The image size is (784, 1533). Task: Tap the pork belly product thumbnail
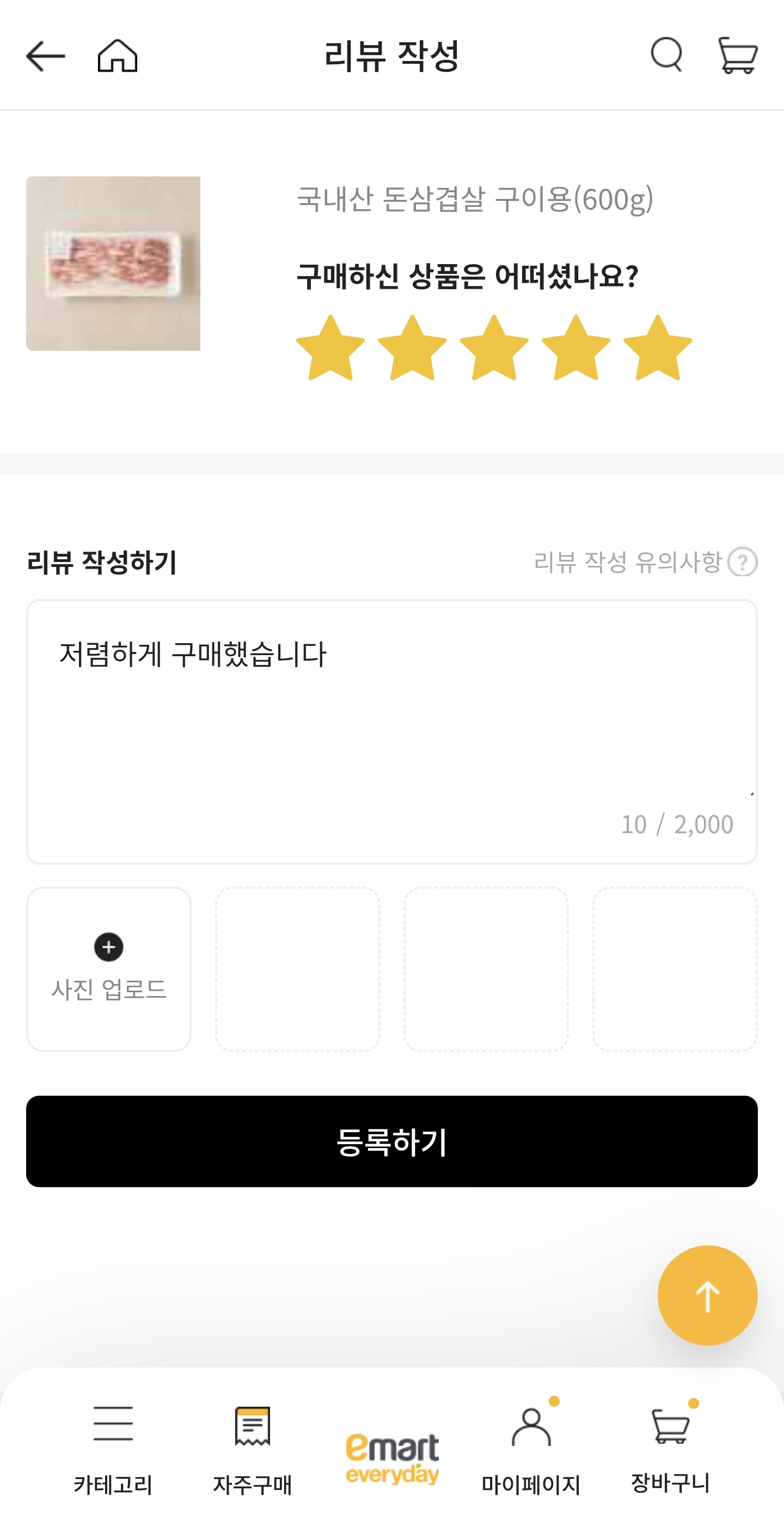tap(114, 263)
